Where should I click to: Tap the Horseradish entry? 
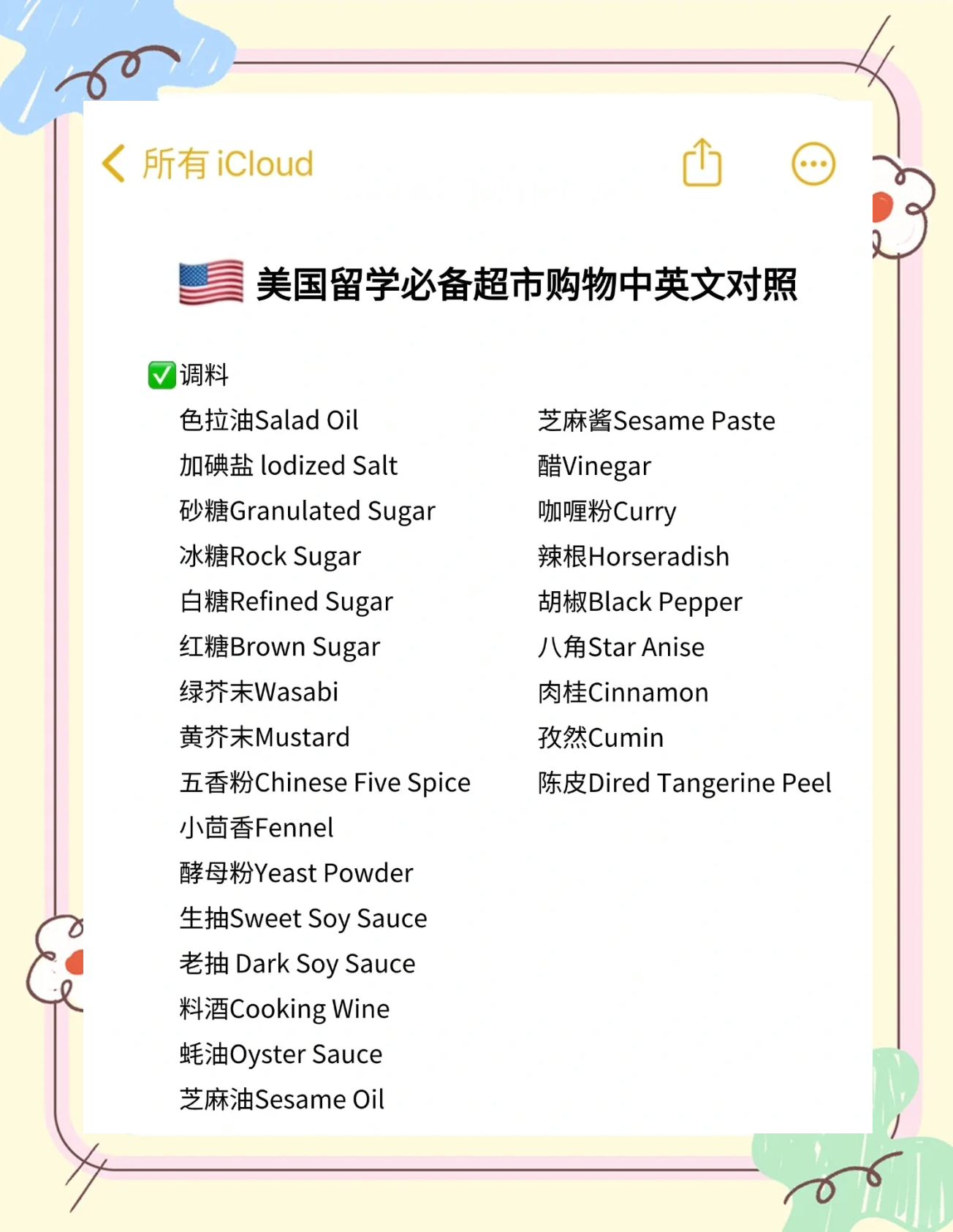tap(631, 556)
